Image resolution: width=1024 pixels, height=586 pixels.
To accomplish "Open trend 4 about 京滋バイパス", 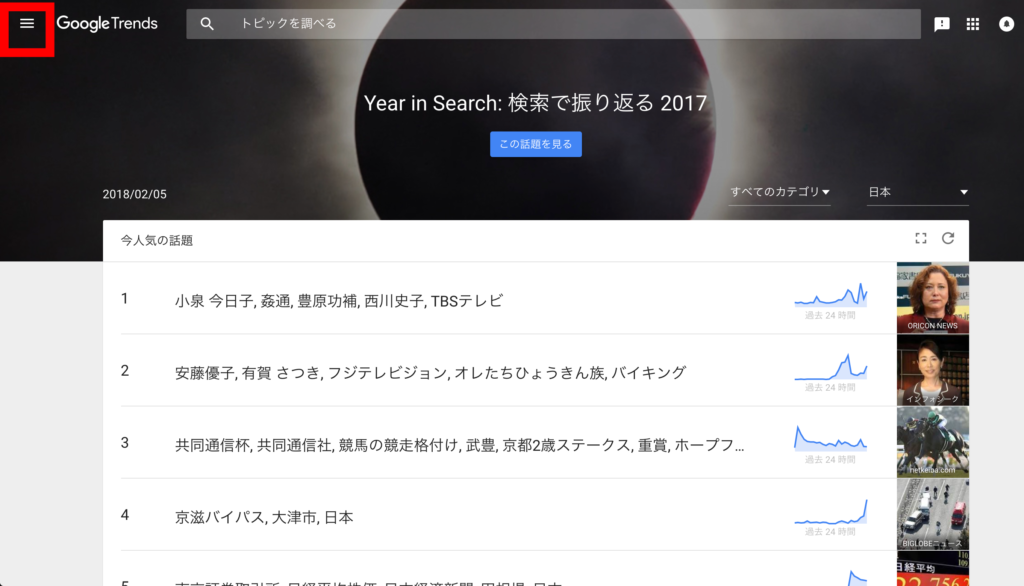I will click(x=264, y=517).
